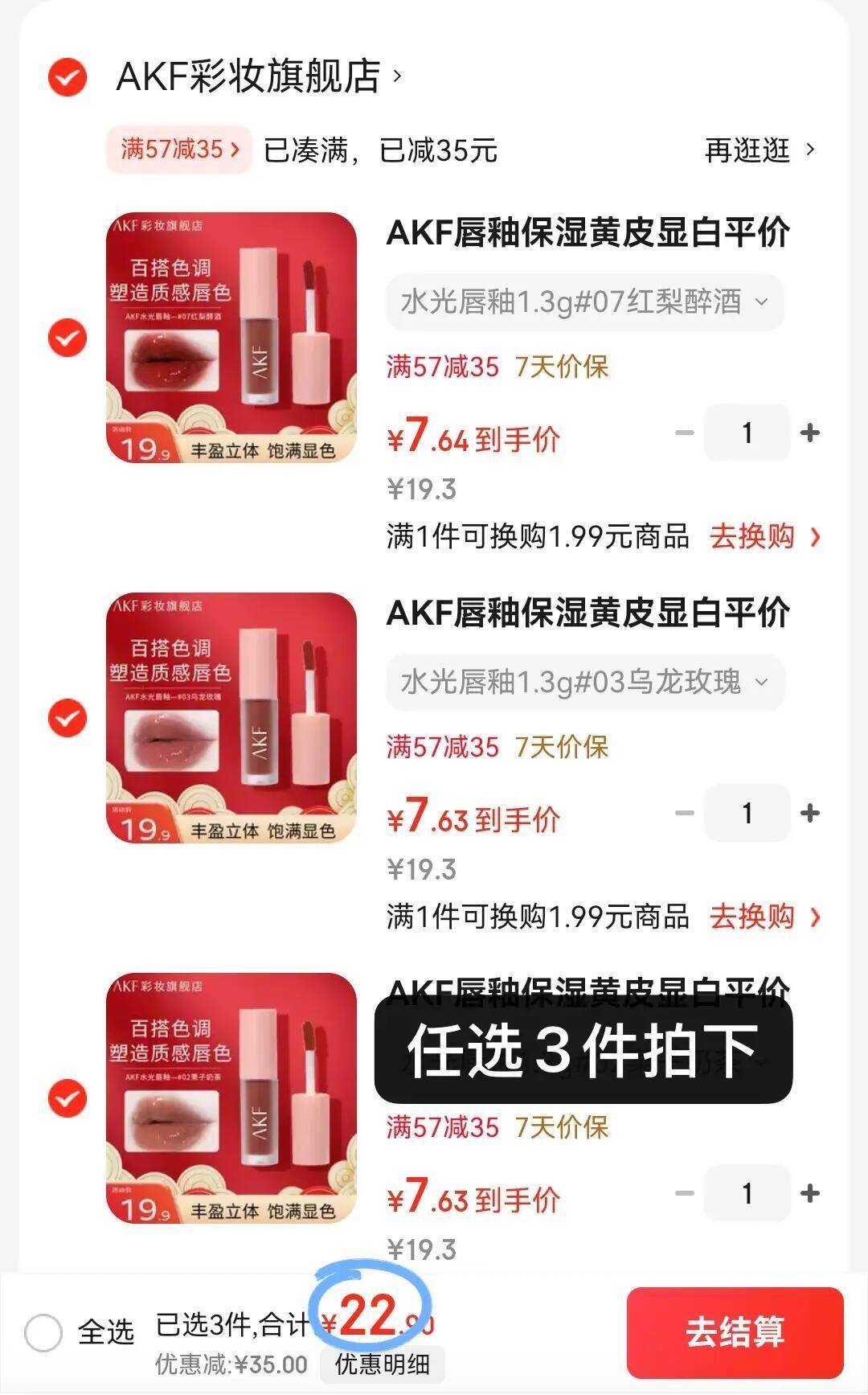
Task: Click the arrow after the second 去换购
Action: tap(814, 917)
